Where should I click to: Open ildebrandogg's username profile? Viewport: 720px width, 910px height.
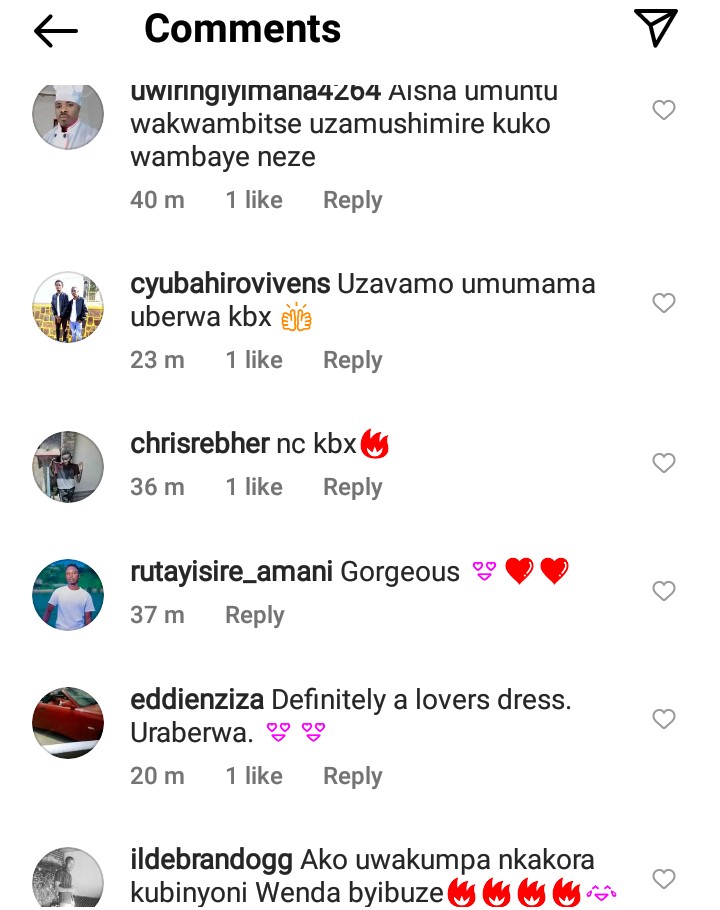point(211,860)
